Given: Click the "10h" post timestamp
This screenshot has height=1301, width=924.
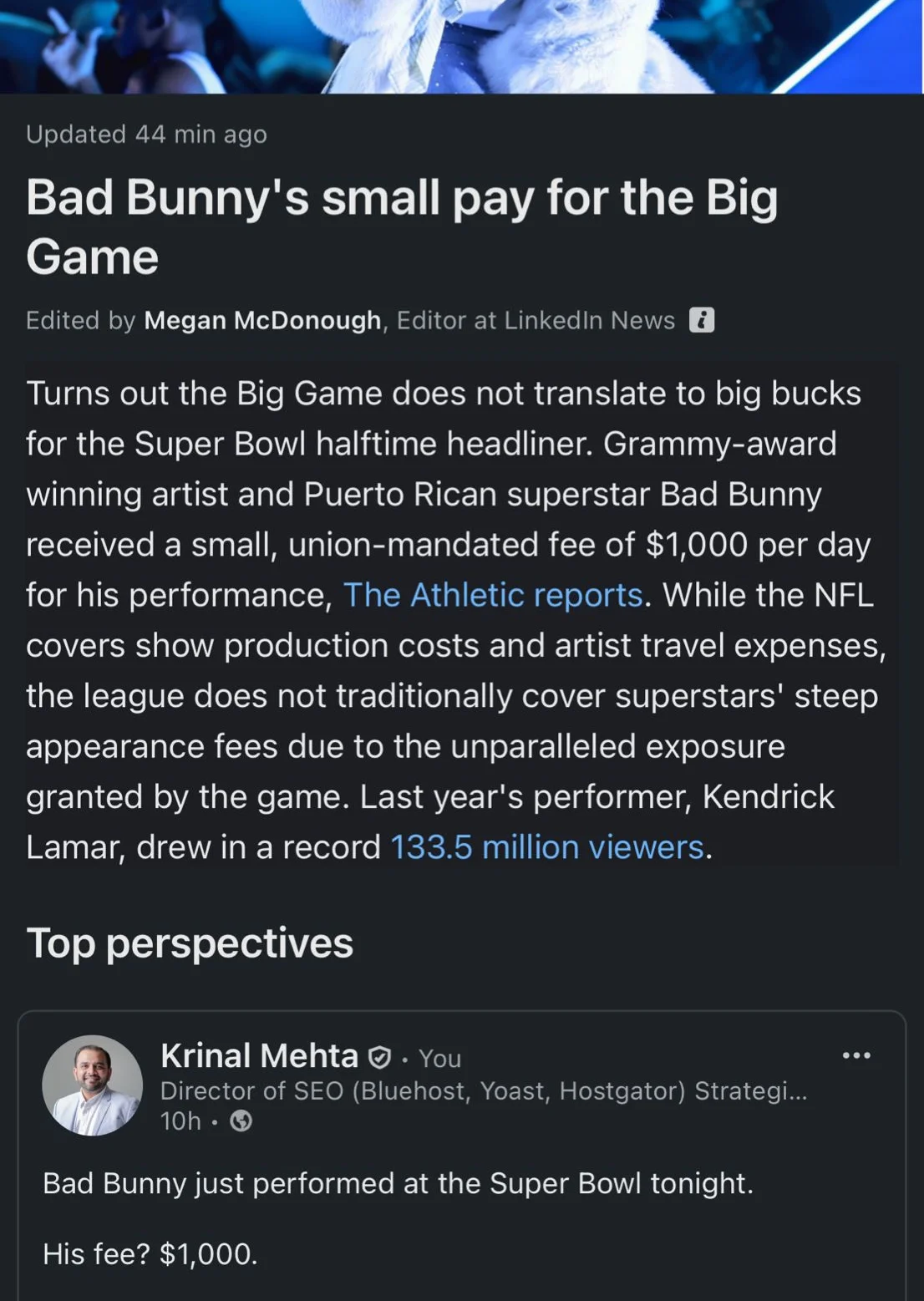Looking at the screenshot, I should [178, 1121].
